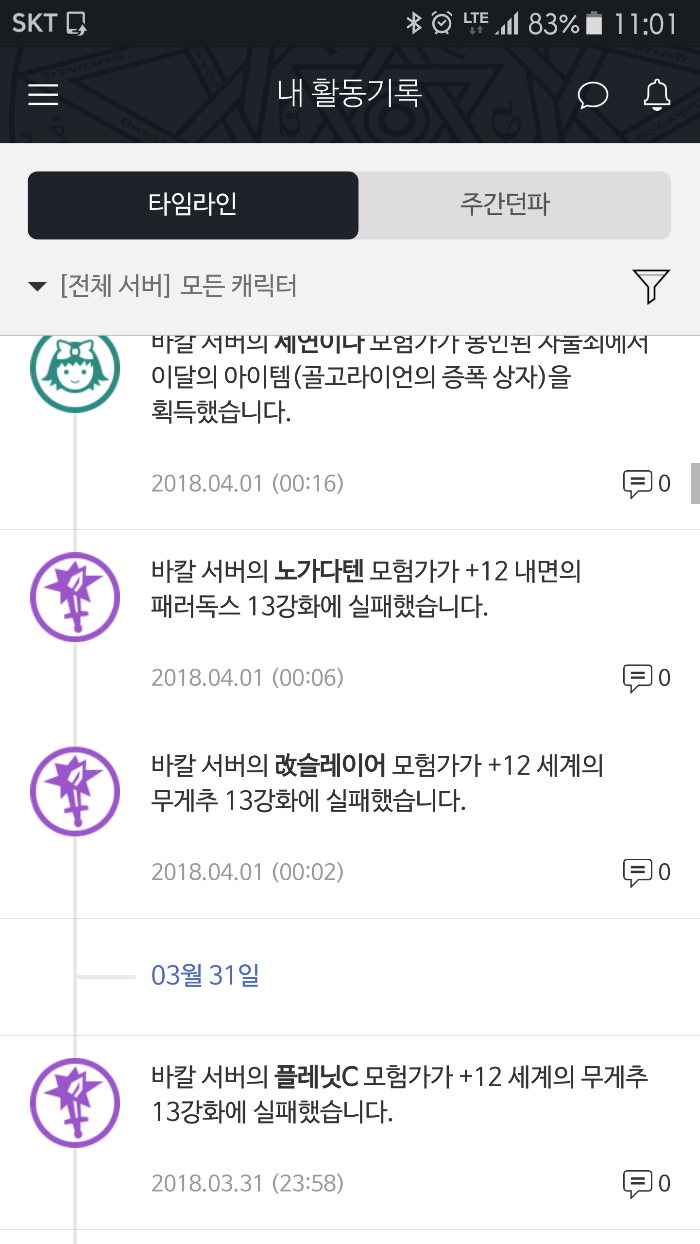Screen dimensions: 700x1244
Task: Open the chat bubble icon in header
Action: coord(593,95)
